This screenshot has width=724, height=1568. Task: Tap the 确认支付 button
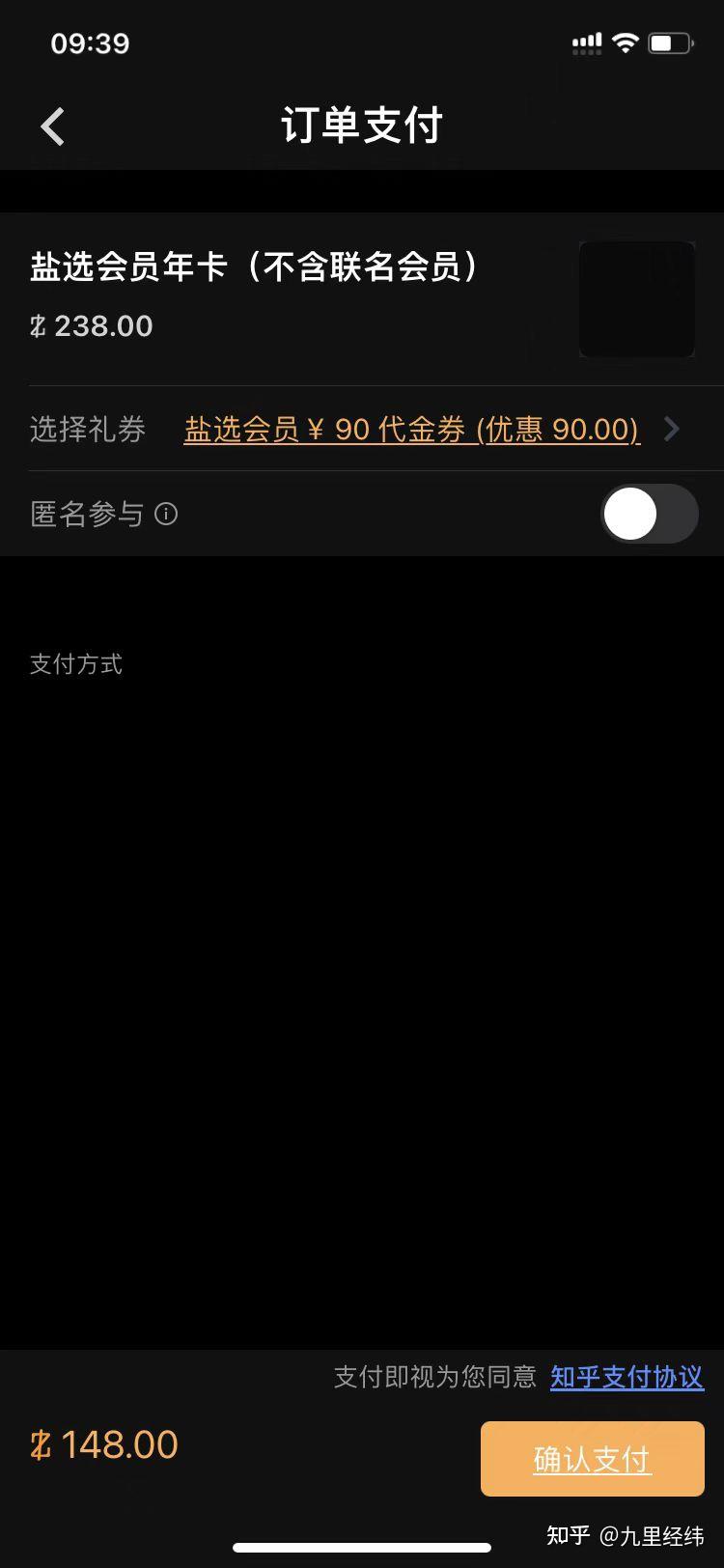[x=592, y=1458]
